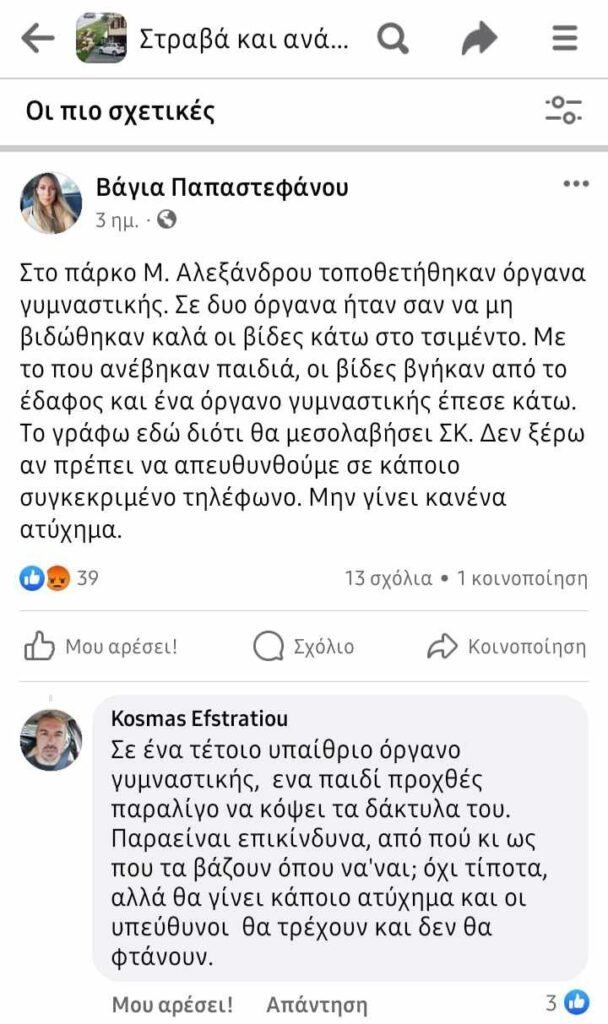The width and height of the screenshot is (608, 1024).
Task: Open the Στραβά και ανά... group page
Action: (x=245, y=40)
